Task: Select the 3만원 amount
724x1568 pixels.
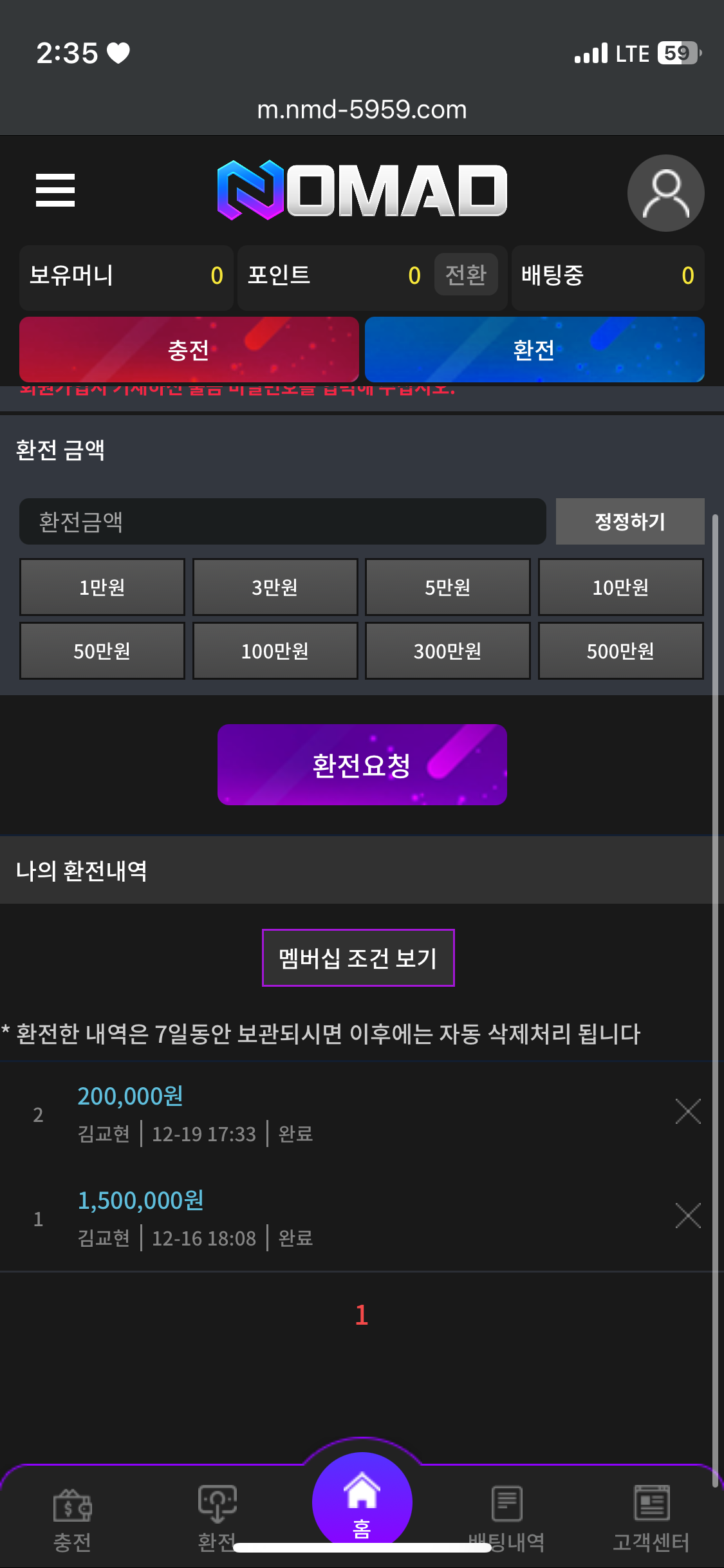Action: click(275, 587)
